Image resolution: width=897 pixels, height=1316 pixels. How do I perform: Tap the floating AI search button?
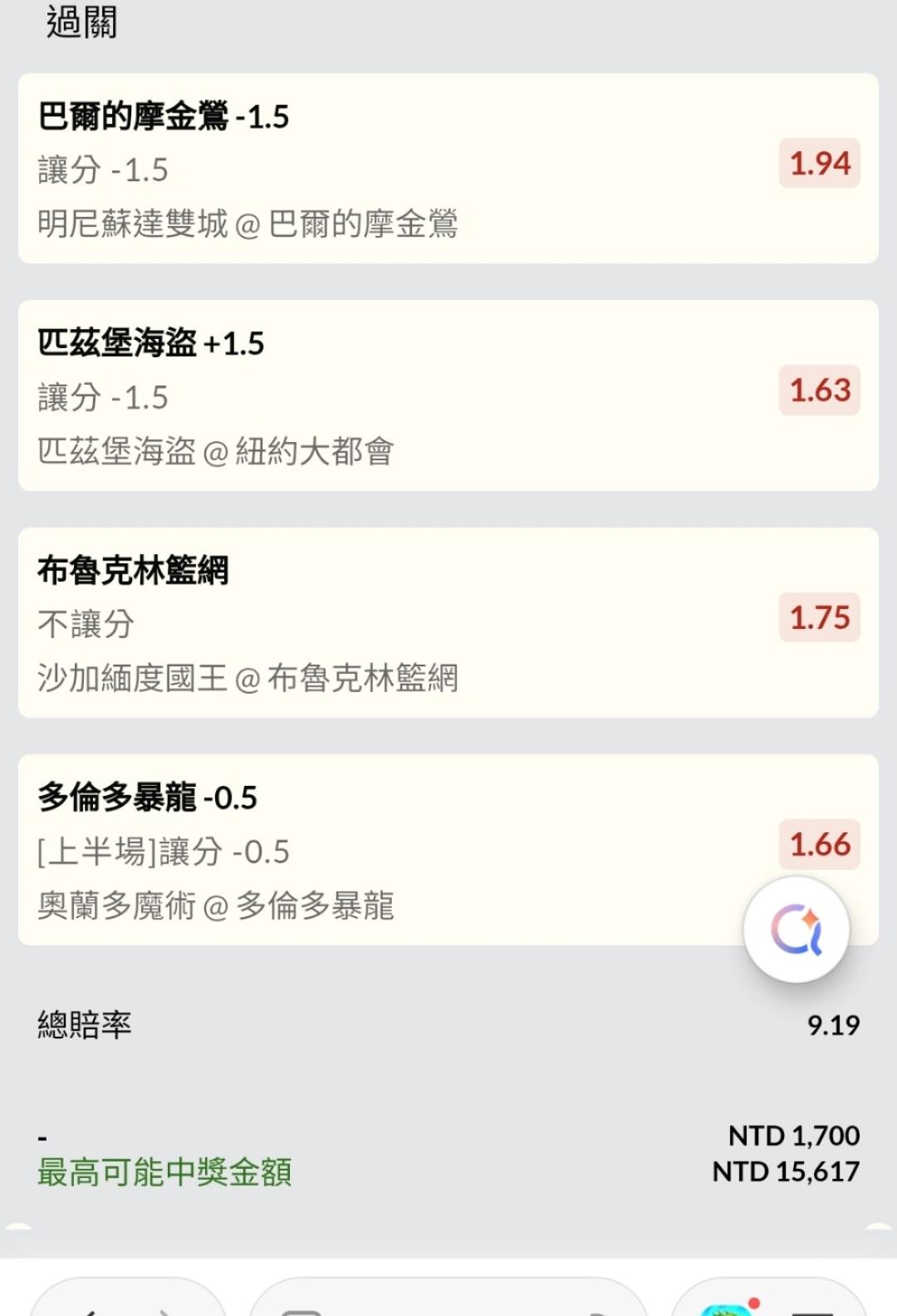tap(796, 929)
